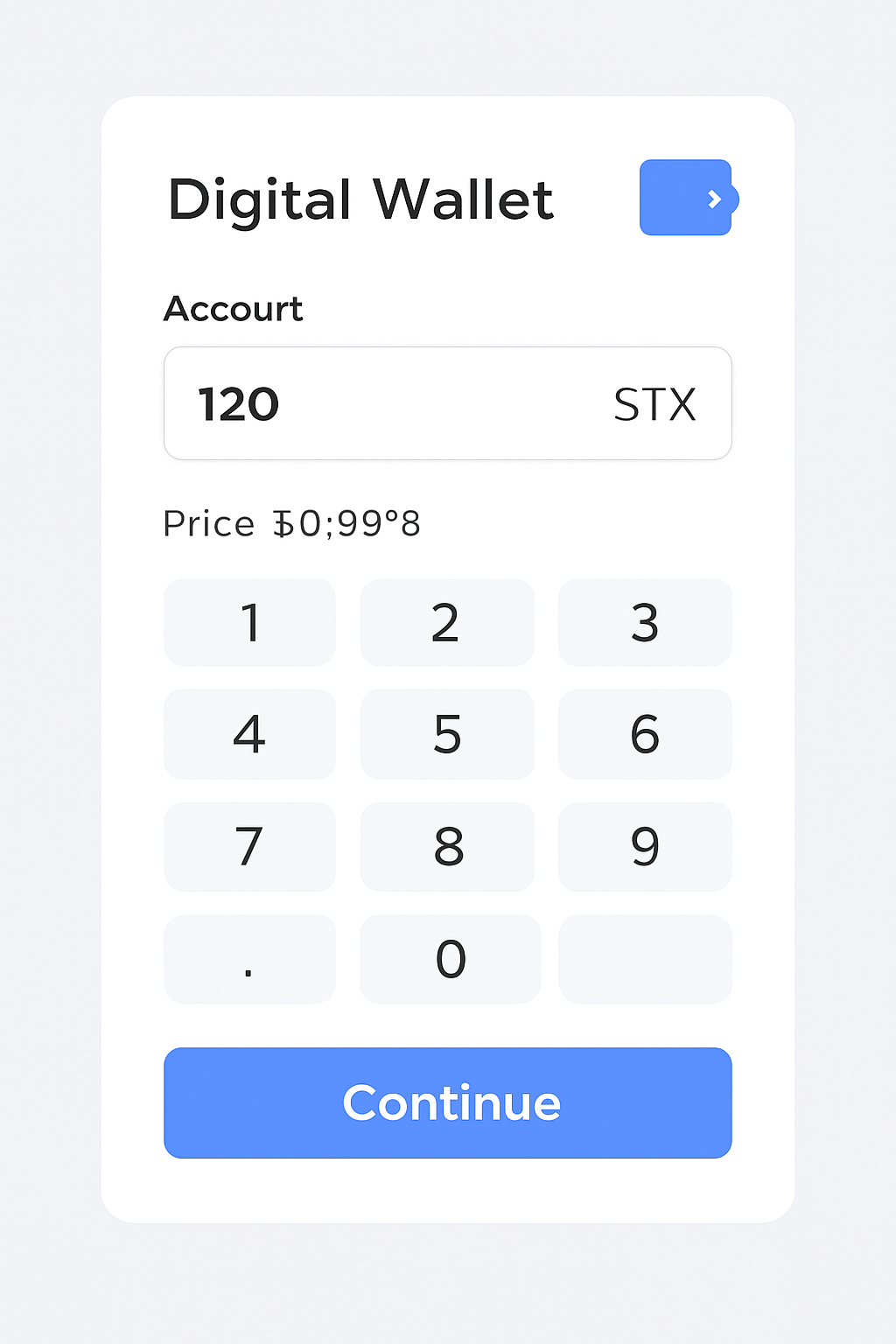Tap the 2 key on the keypad
The image size is (896, 1344).
447,623
